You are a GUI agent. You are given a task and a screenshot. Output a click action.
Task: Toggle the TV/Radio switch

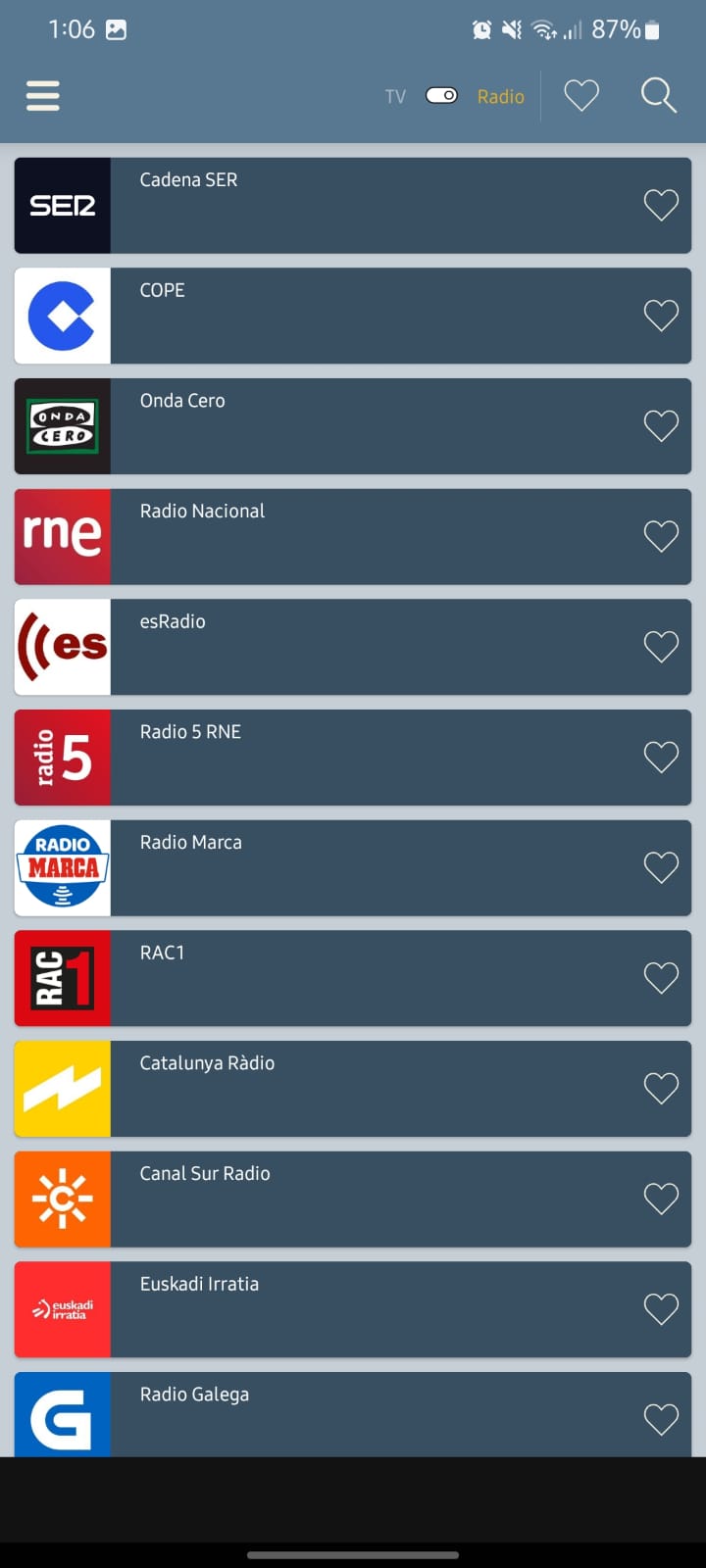pos(441,95)
